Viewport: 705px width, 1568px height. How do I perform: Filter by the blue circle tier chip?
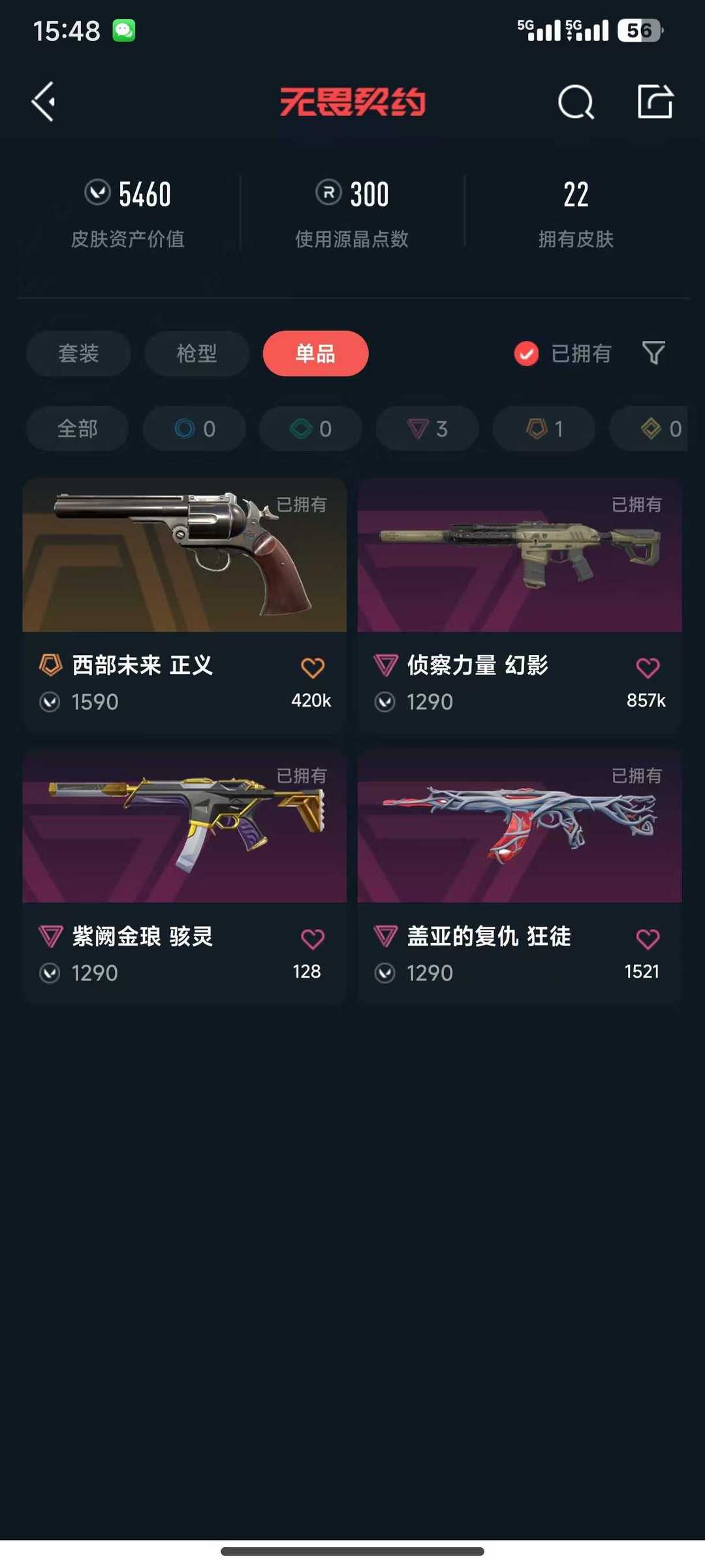click(195, 428)
